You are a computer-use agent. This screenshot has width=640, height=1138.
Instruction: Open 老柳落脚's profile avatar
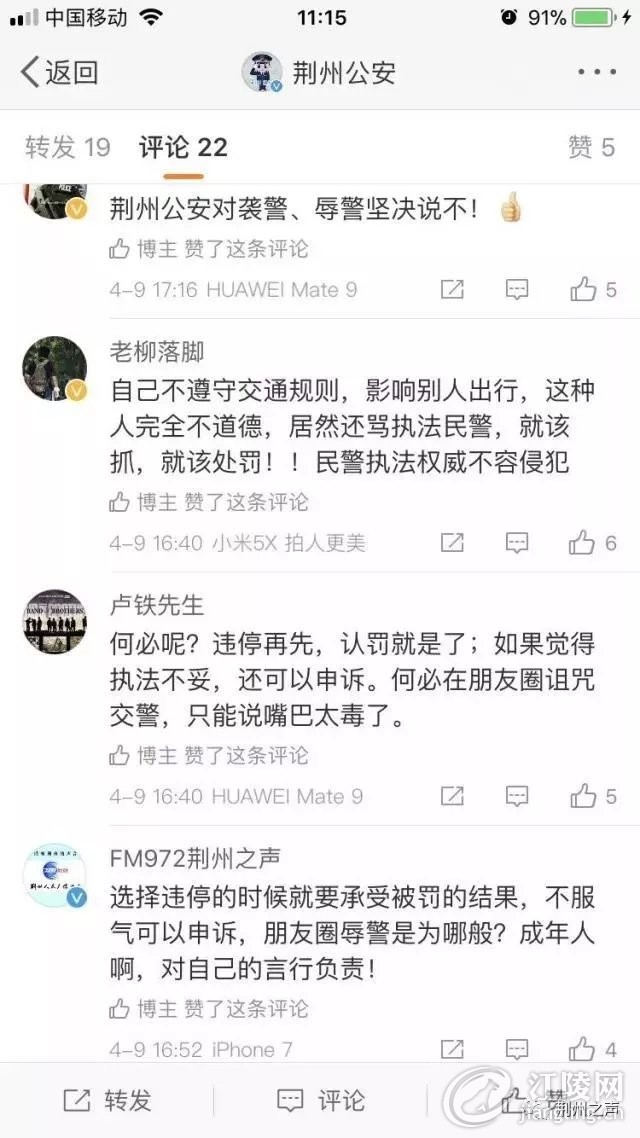54,368
